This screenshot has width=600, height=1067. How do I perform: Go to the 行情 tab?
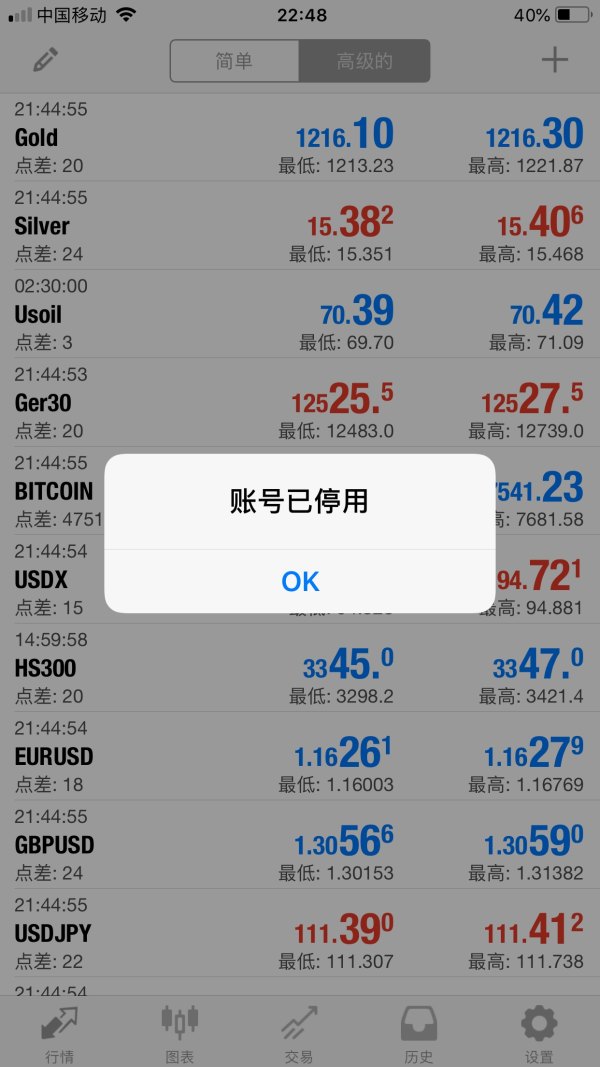pyautogui.click(x=59, y=1033)
